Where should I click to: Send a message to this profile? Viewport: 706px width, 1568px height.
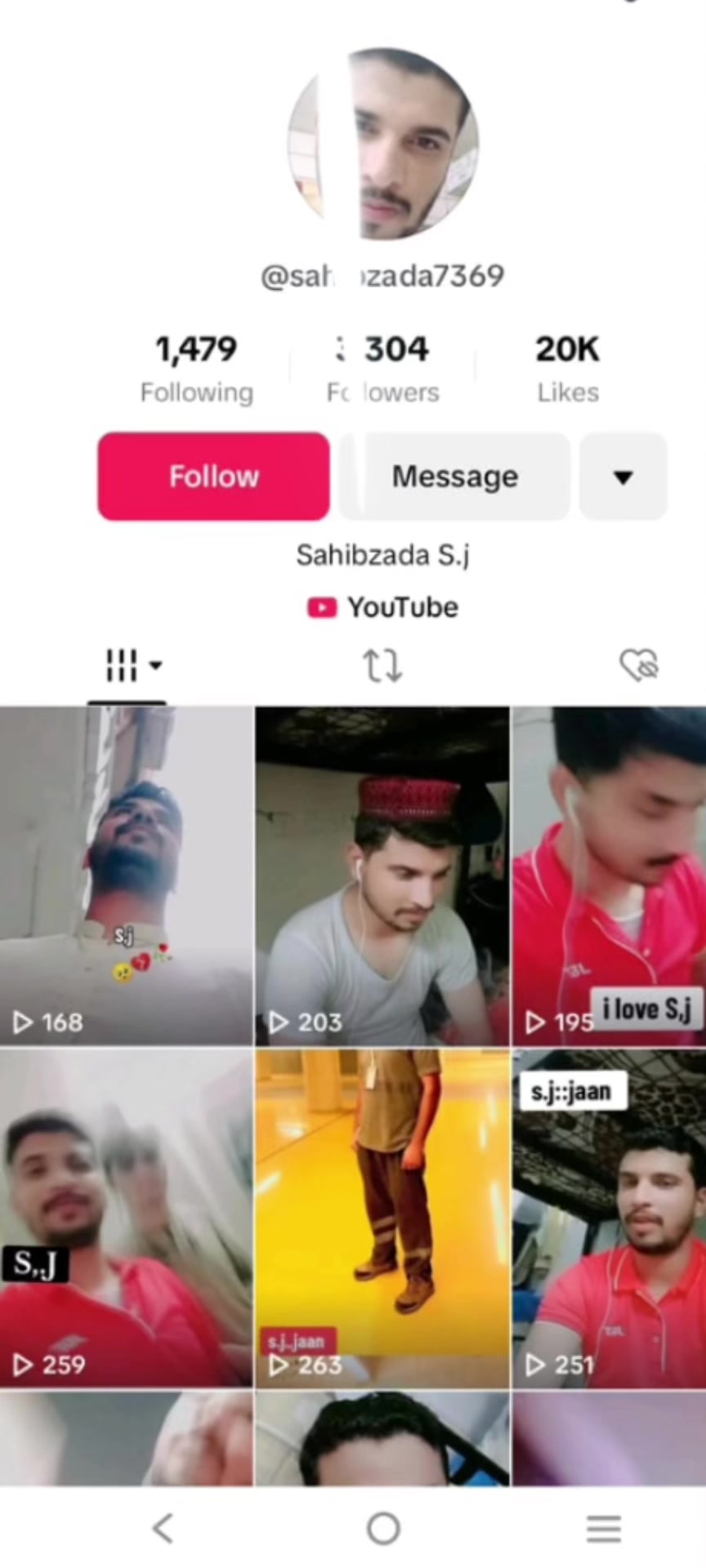455,476
